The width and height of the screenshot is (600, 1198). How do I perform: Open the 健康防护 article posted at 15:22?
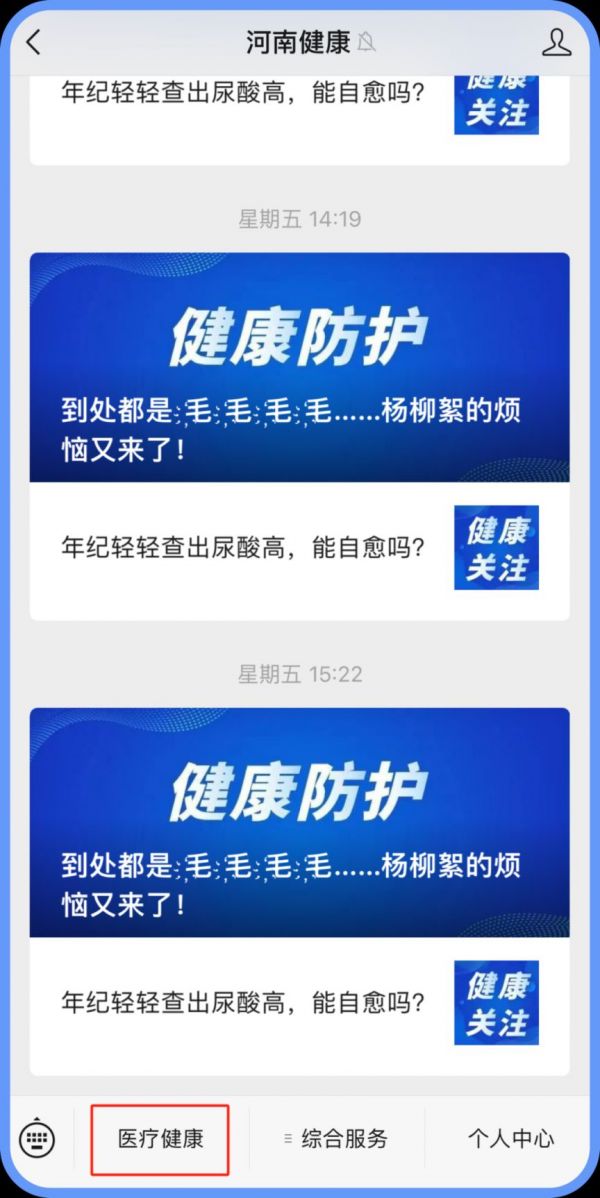[x=299, y=822]
